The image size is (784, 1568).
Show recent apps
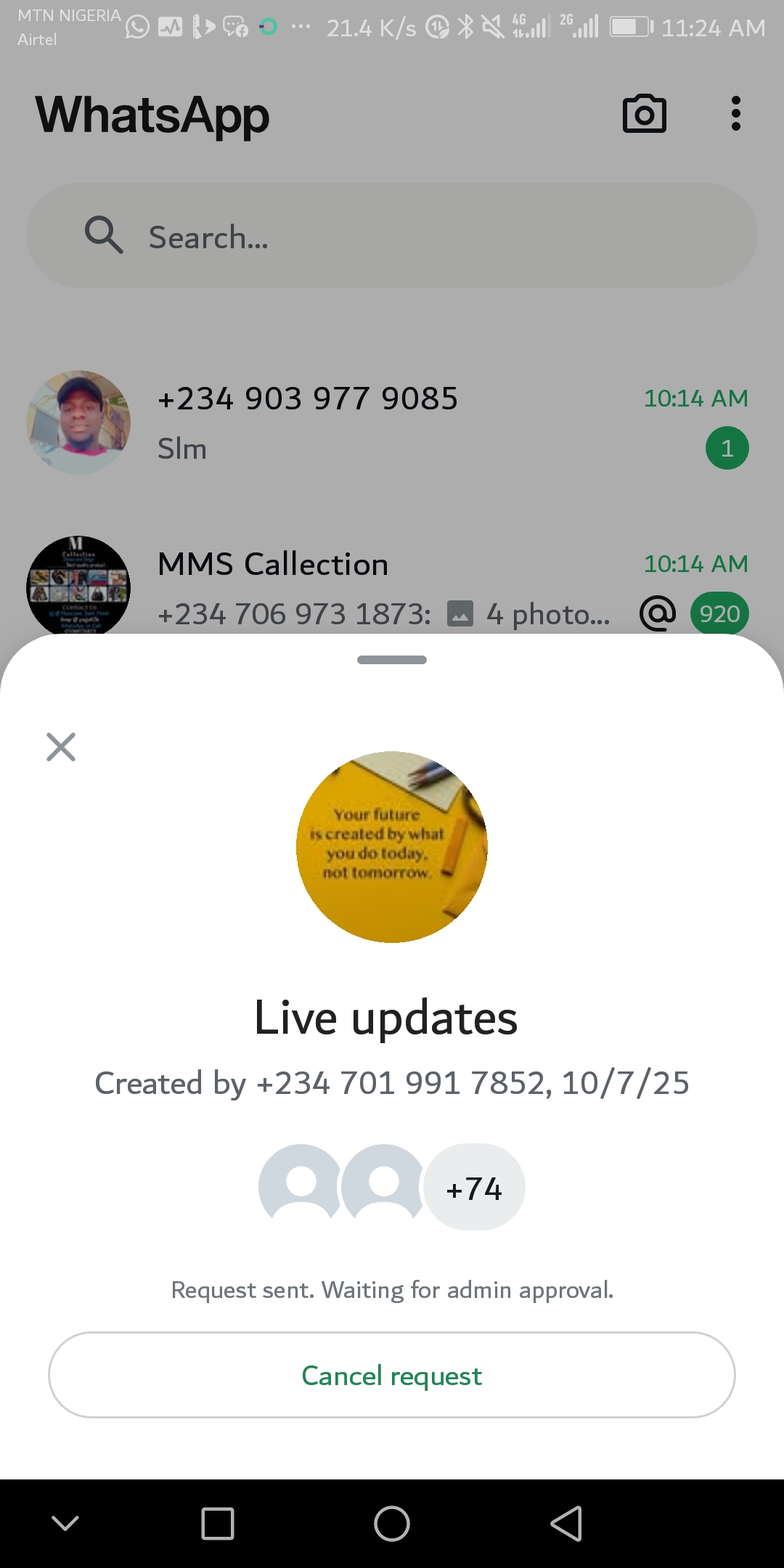(218, 1523)
